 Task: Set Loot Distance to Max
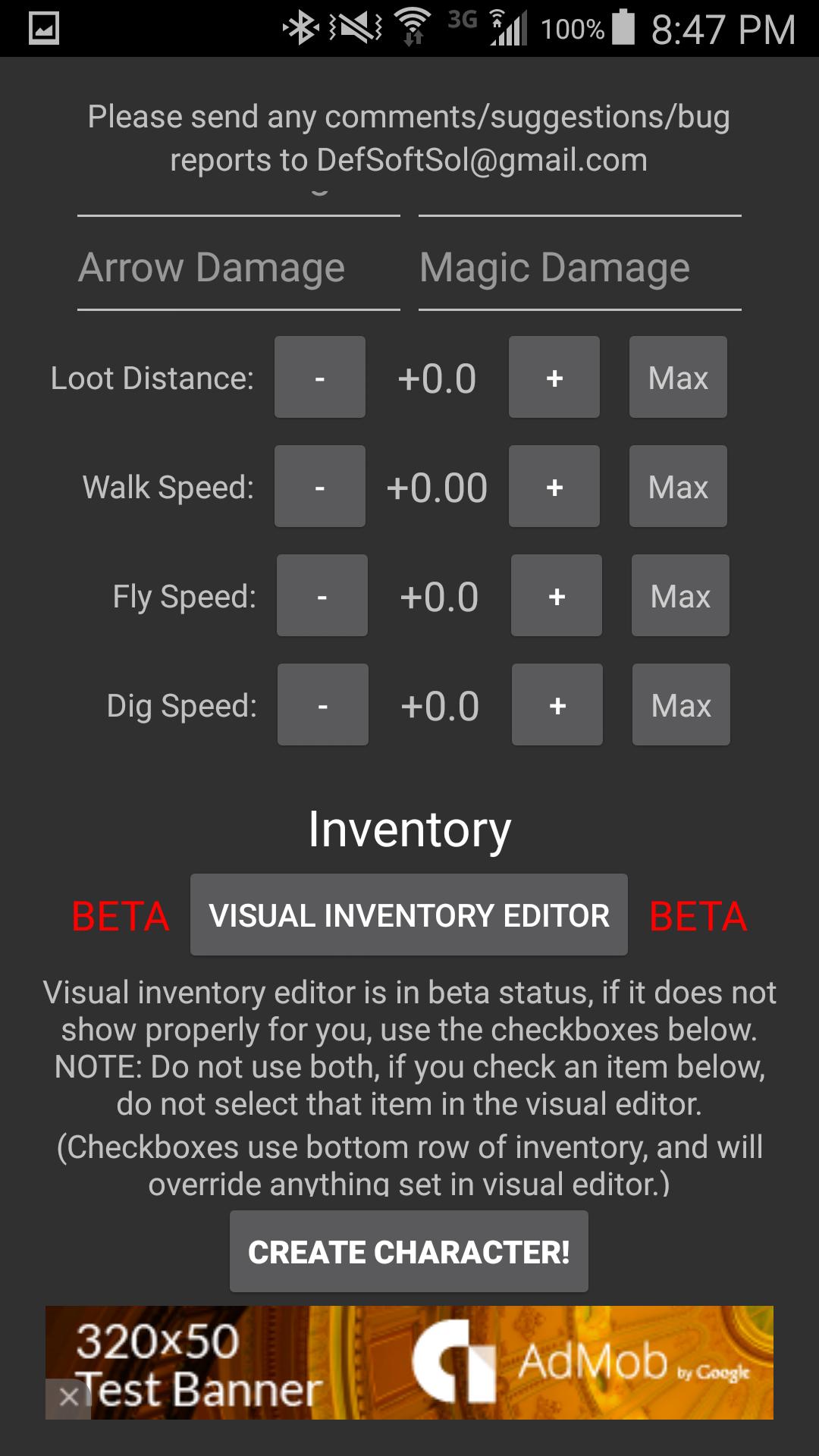pyautogui.click(x=677, y=377)
